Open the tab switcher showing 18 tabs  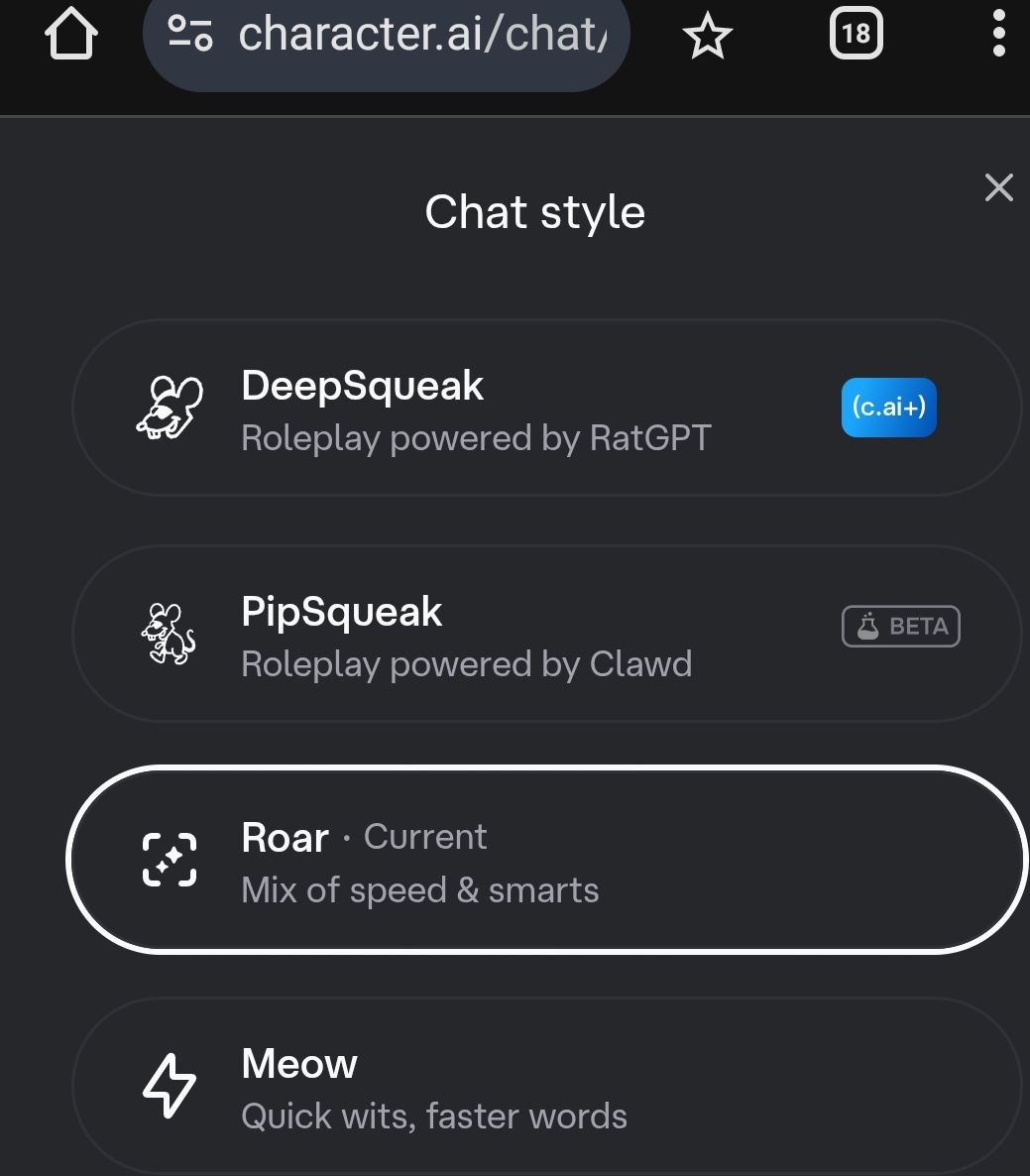[x=855, y=35]
